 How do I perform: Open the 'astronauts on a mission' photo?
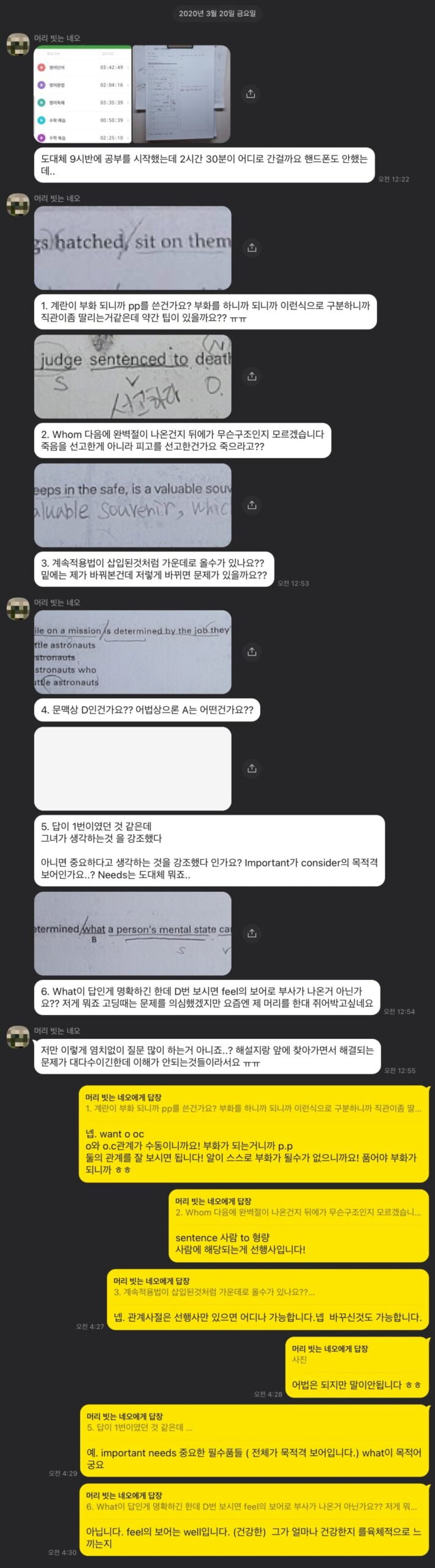pyautogui.click(x=132, y=652)
